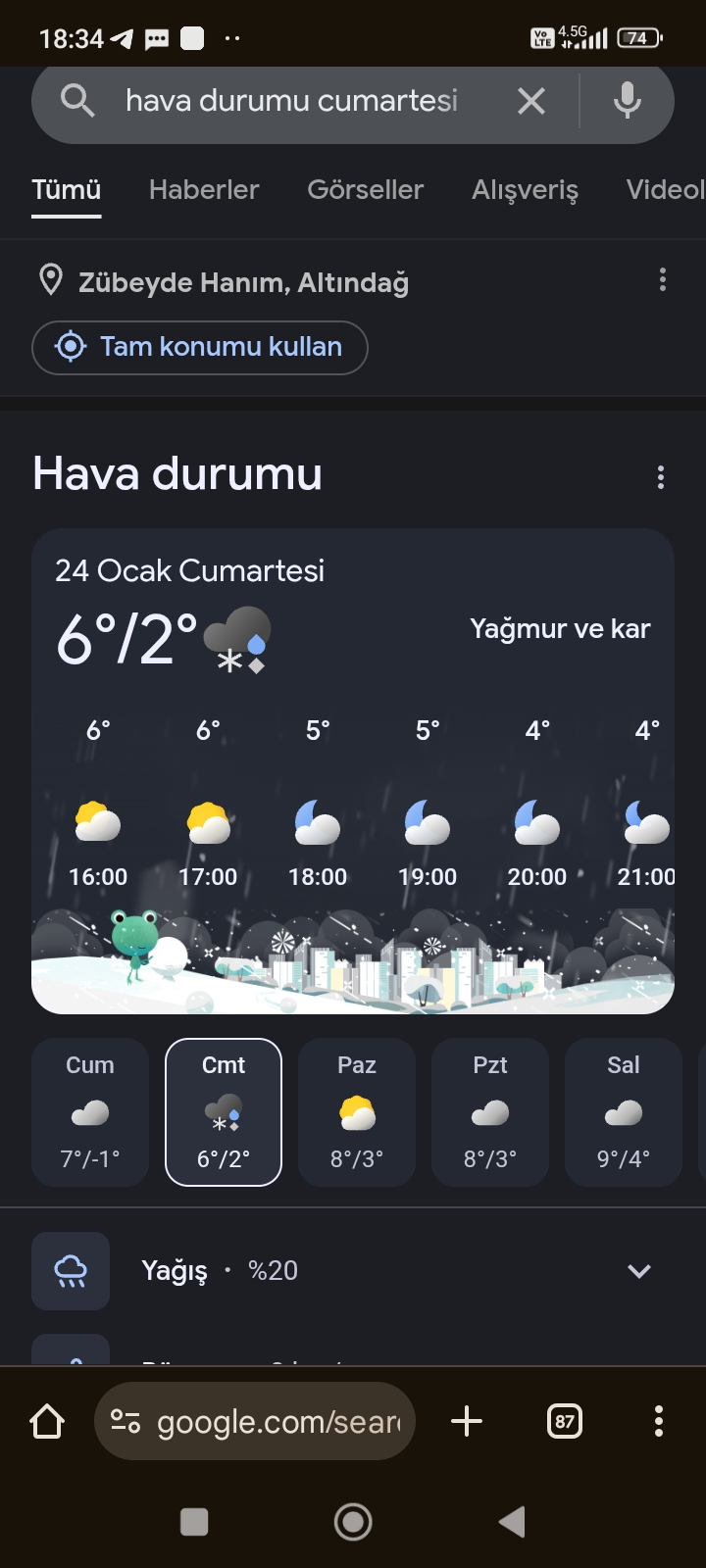Expand the Yağış %20 details
The height and width of the screenshot is (1568, 706).
[638, 1271]
